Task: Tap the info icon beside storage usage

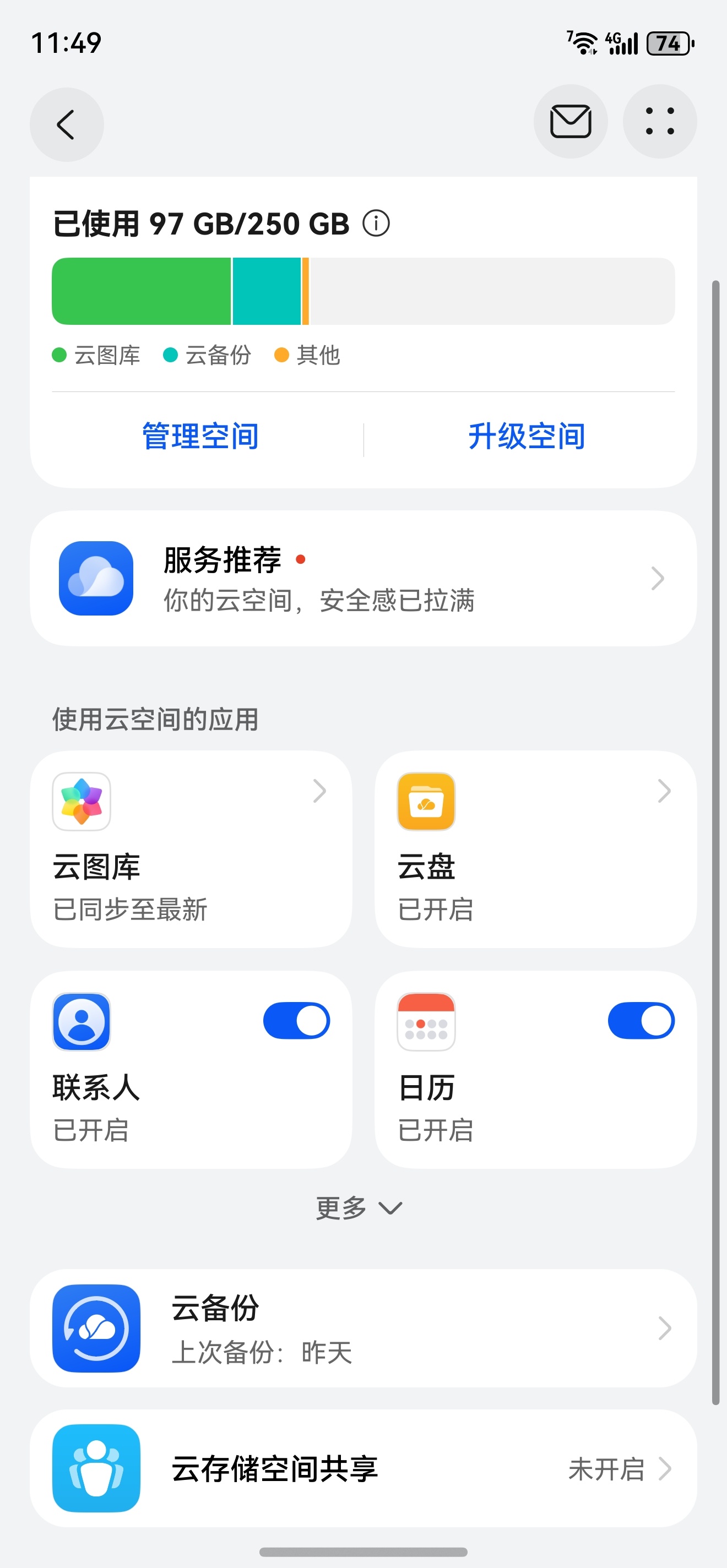Action: pos(377,225)
